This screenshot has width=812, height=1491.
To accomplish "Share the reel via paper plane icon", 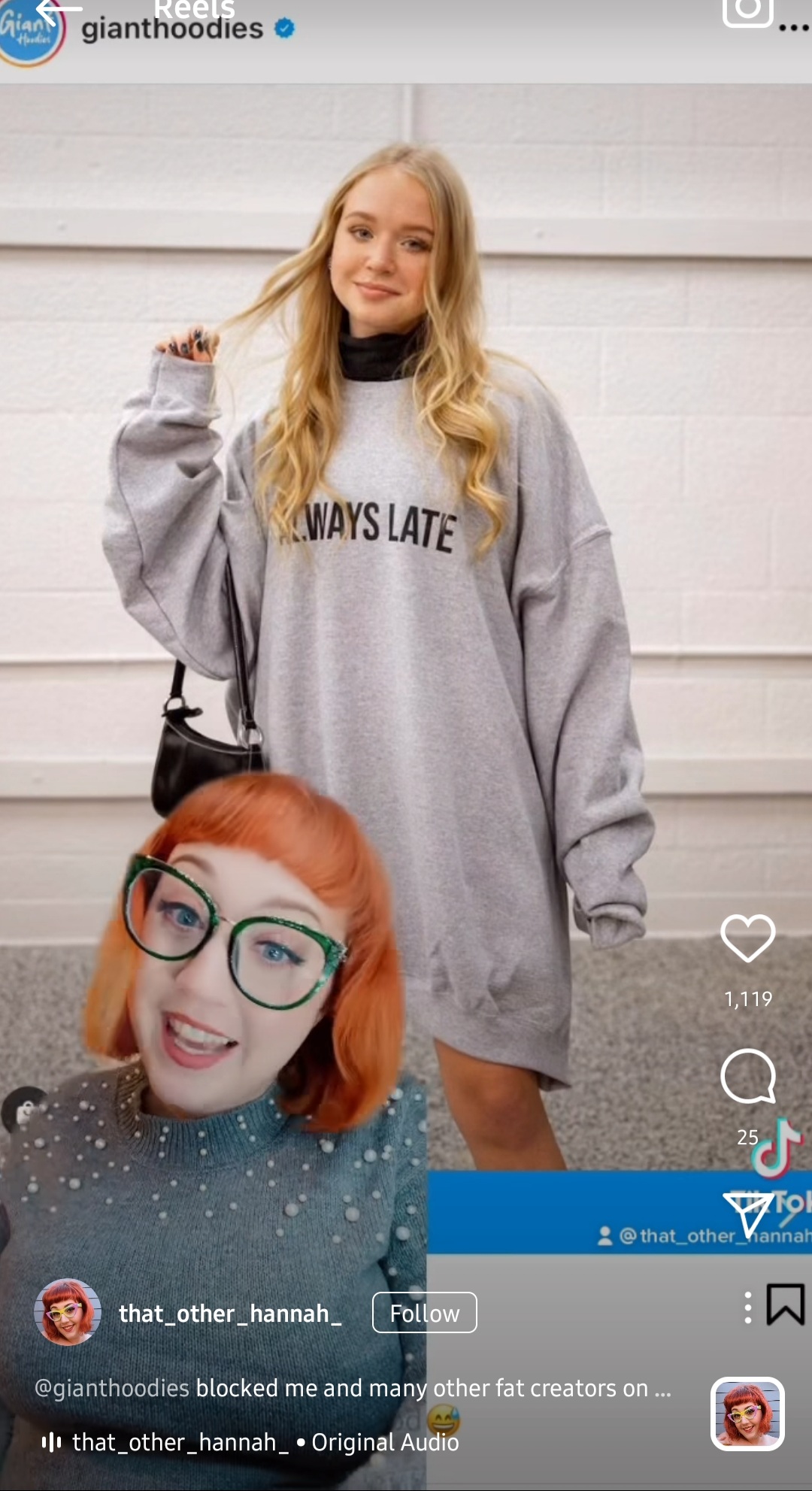I will point(747,1214).
